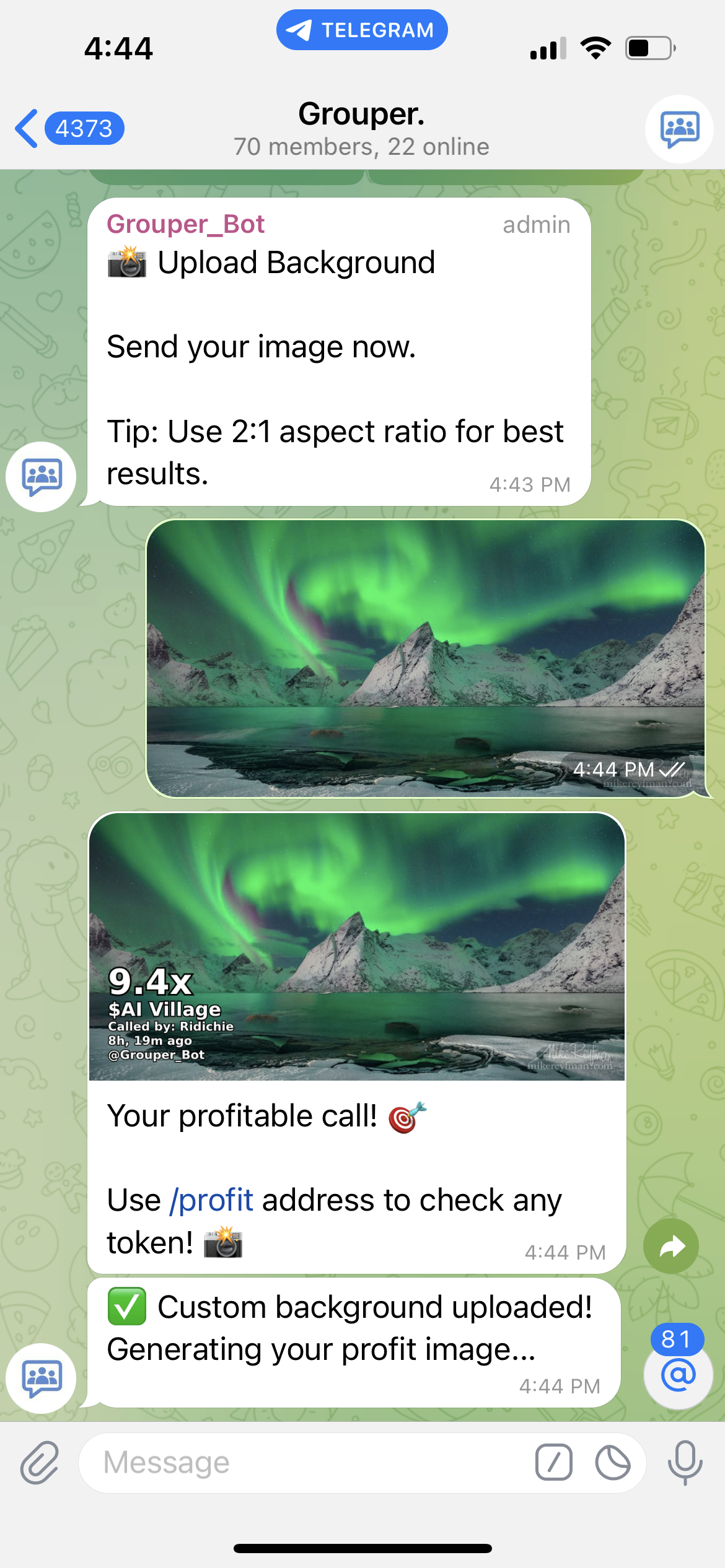The height and width of the screenshot is (1568, 725).
Task: Open the group avatar icon in header
Action: click(x=679, y=129)
